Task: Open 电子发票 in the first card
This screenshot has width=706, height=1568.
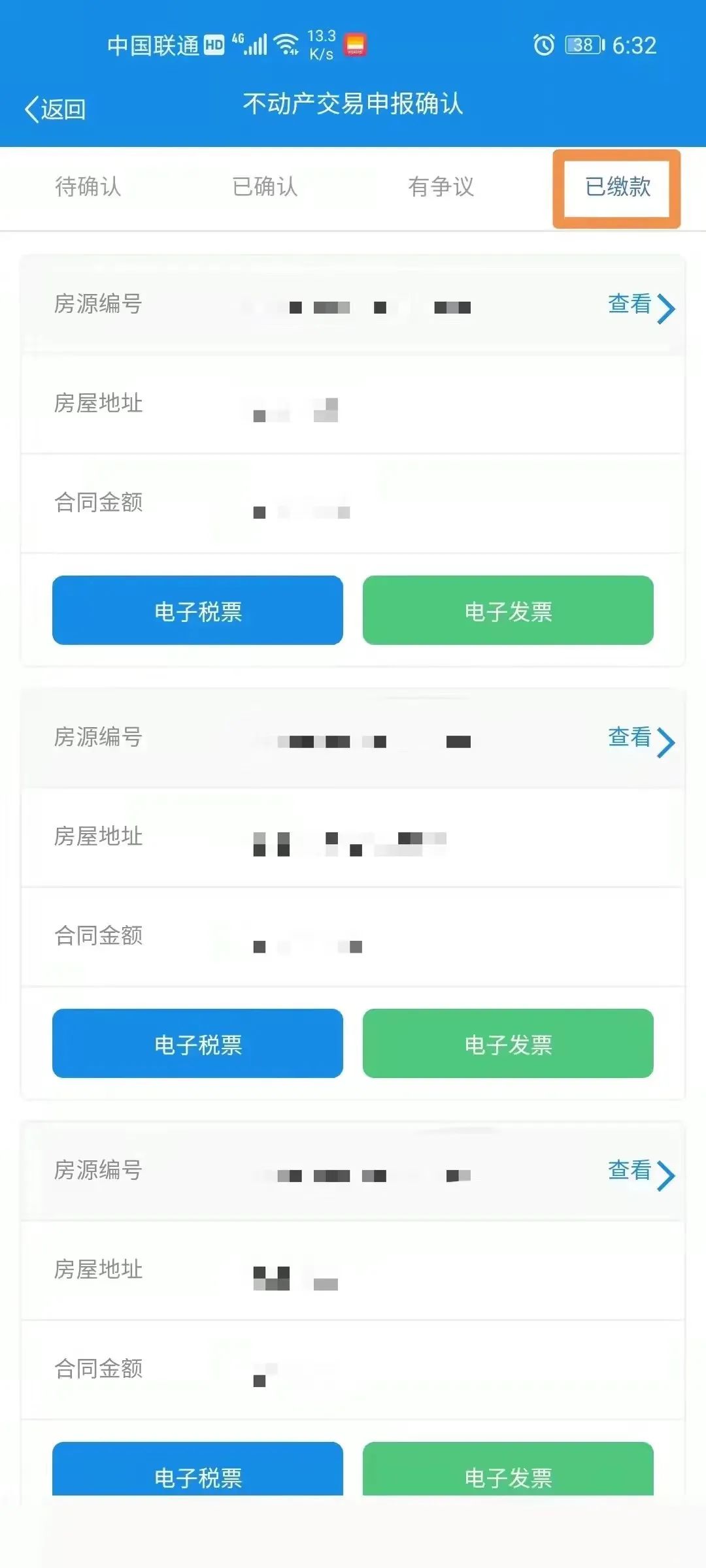Action: (x=508, y=610)
